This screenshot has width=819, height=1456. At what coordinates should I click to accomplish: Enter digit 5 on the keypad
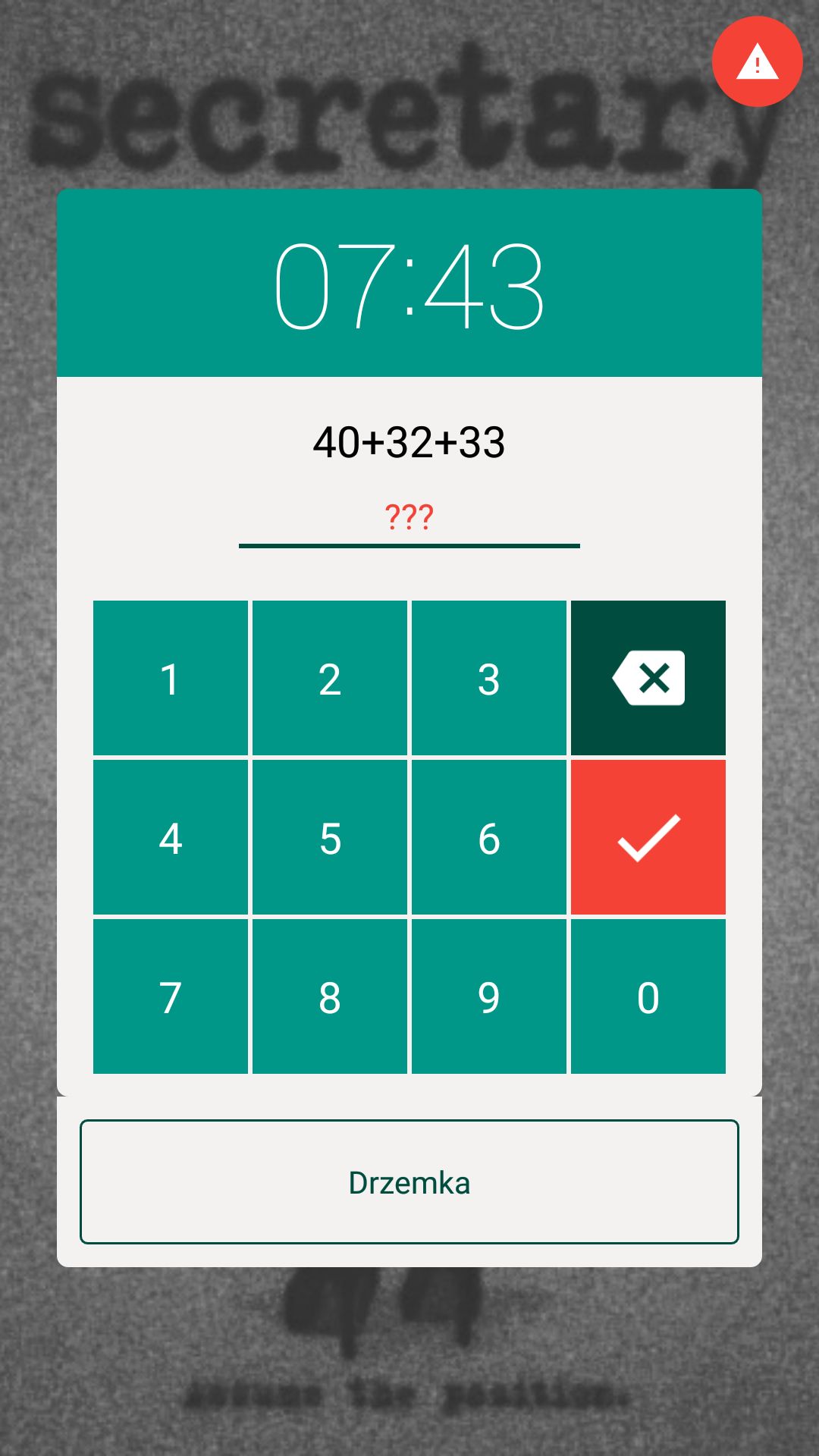point(330,837)
